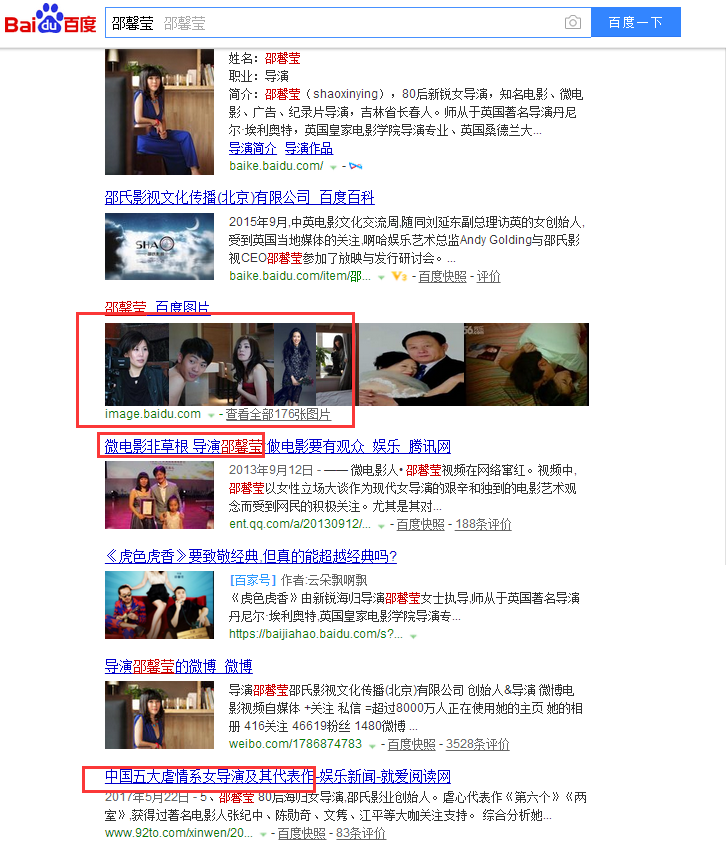Open camera image search icon
Screen dimensions: 726x846
coord(573,23)
